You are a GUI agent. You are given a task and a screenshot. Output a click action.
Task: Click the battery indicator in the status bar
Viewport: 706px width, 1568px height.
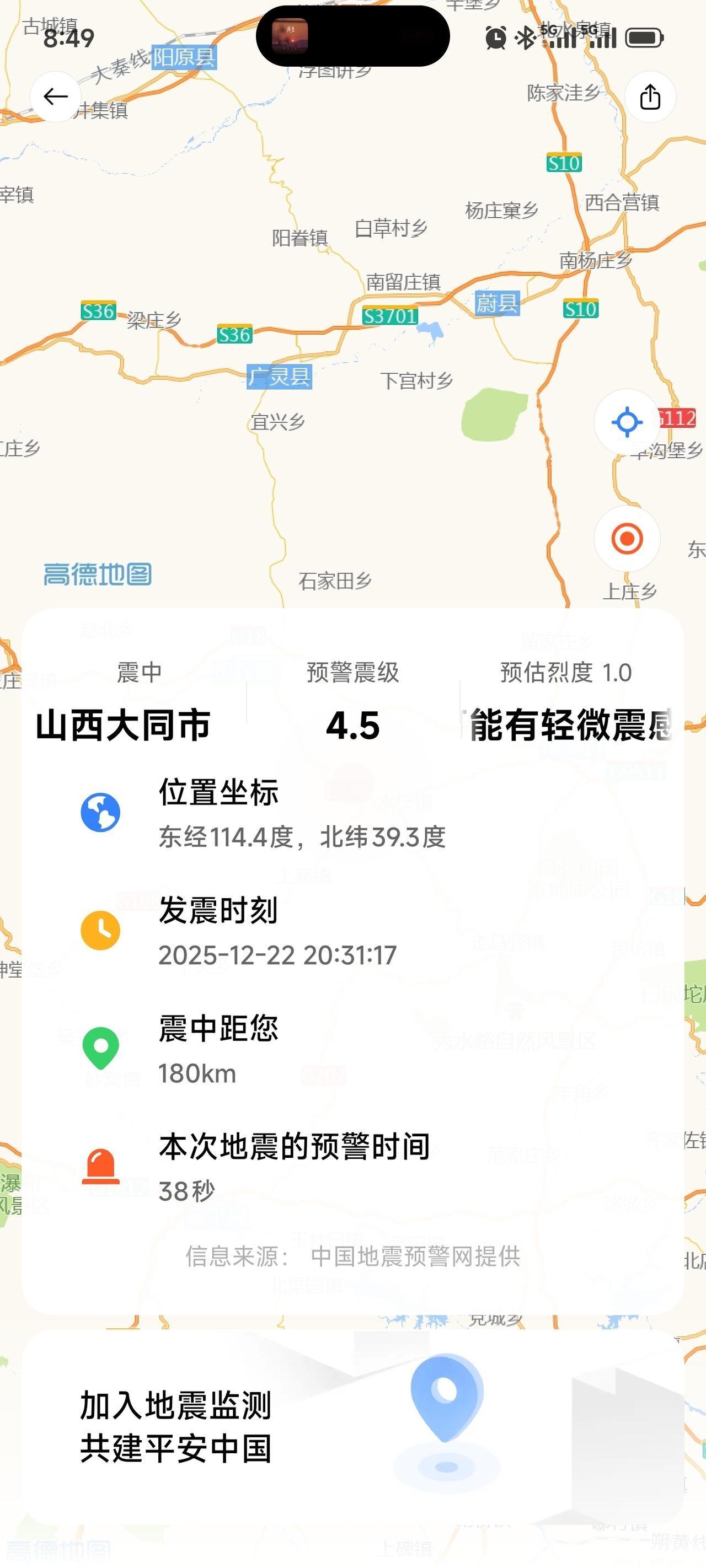[x=644, y=37]
